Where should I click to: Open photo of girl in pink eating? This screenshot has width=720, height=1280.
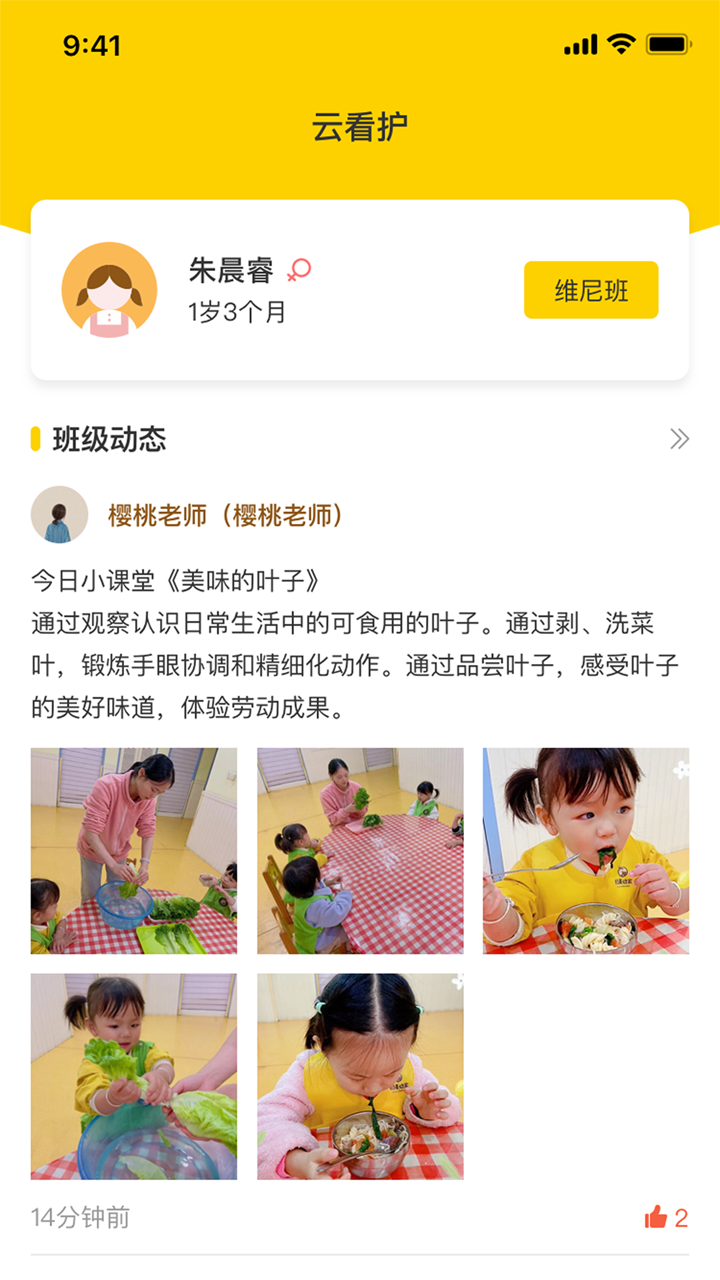(360, 1077)
